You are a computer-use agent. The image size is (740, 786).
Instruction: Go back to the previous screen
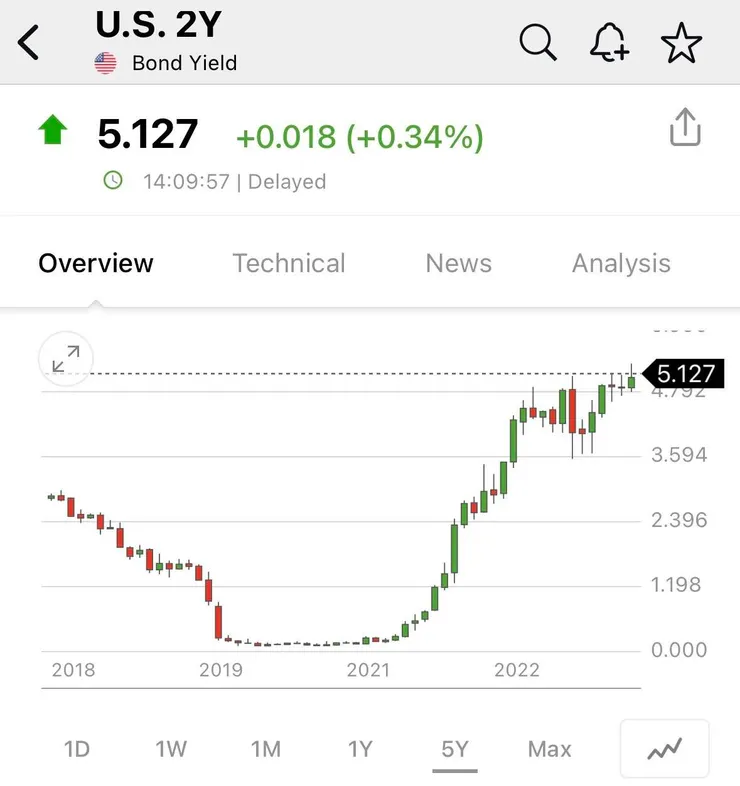30,44
